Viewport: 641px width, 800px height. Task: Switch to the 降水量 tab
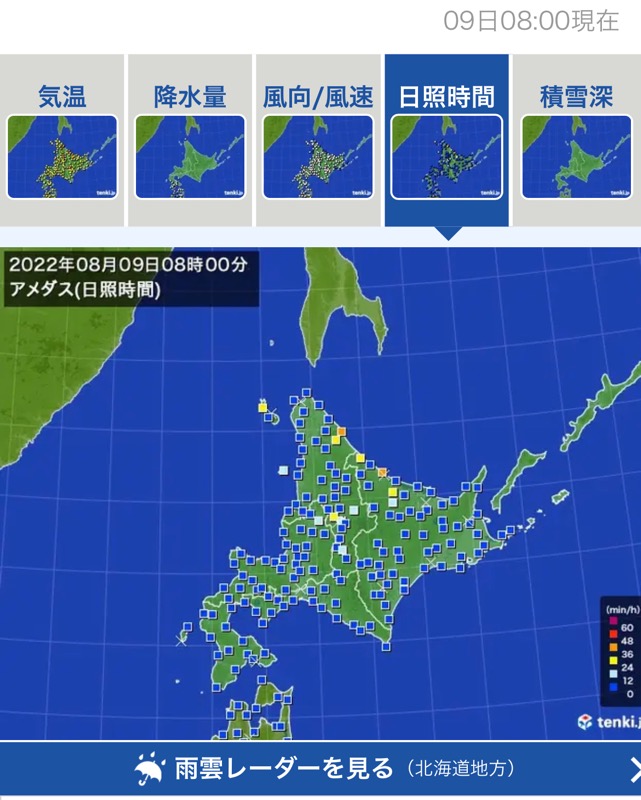[190, 140]
